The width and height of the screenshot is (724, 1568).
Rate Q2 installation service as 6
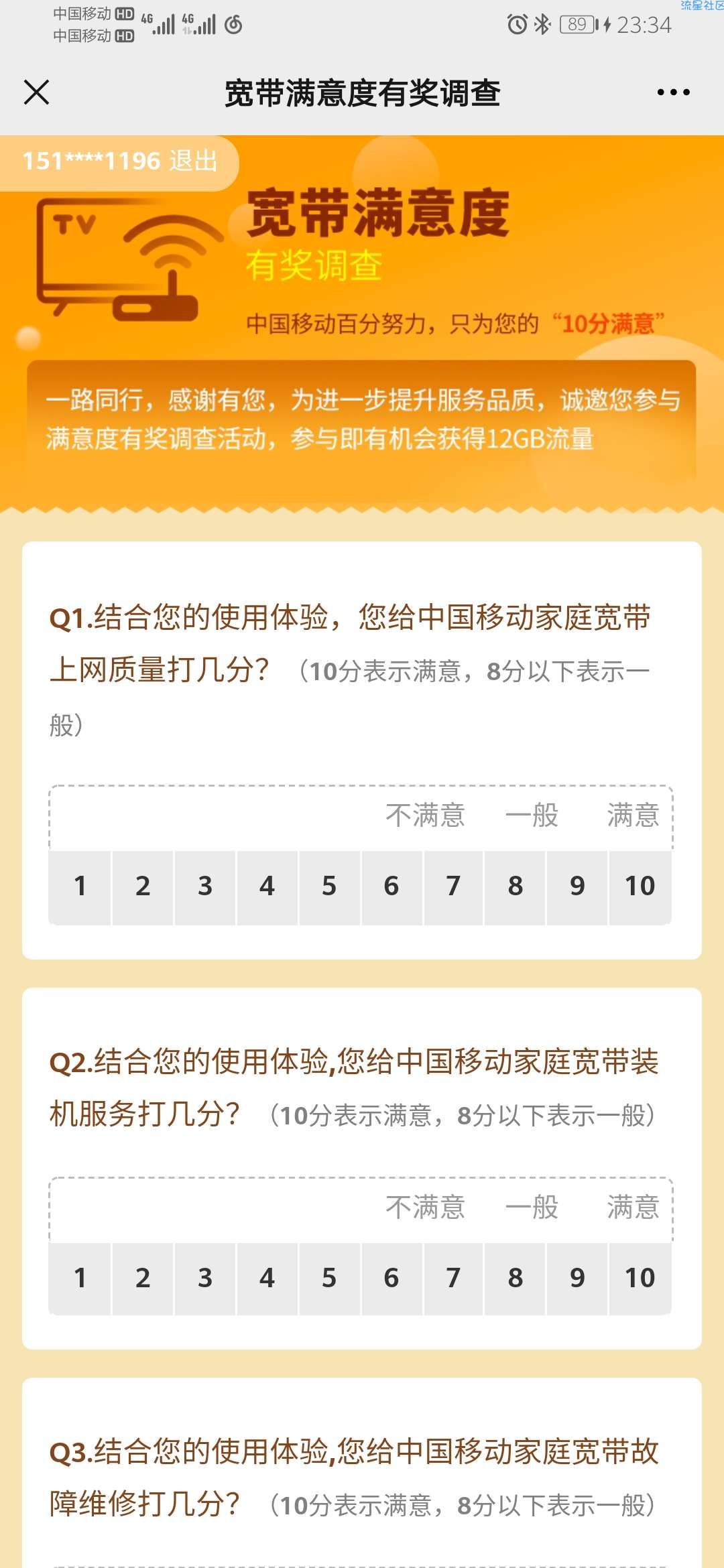pyautogui.click(x=391, y=1279)
